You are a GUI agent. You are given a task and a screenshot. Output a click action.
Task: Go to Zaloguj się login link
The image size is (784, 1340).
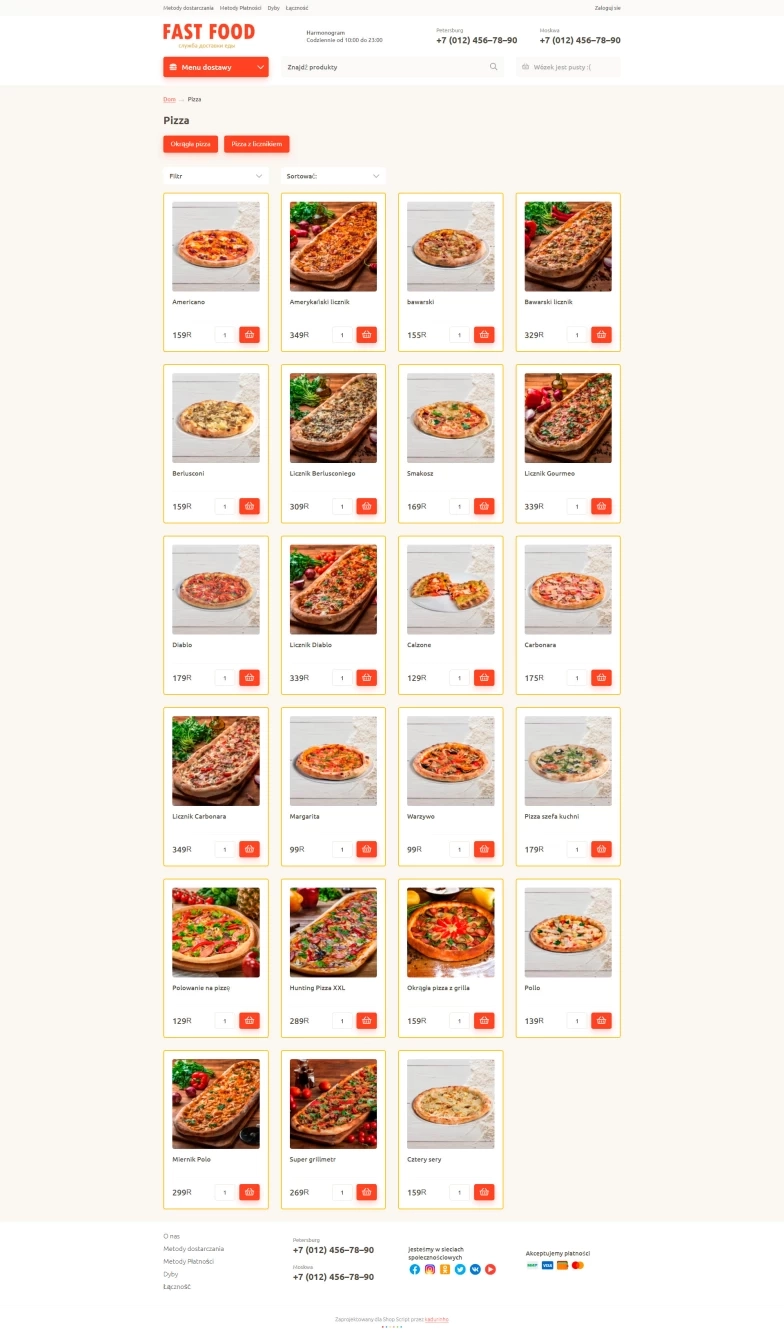(607, 7)
